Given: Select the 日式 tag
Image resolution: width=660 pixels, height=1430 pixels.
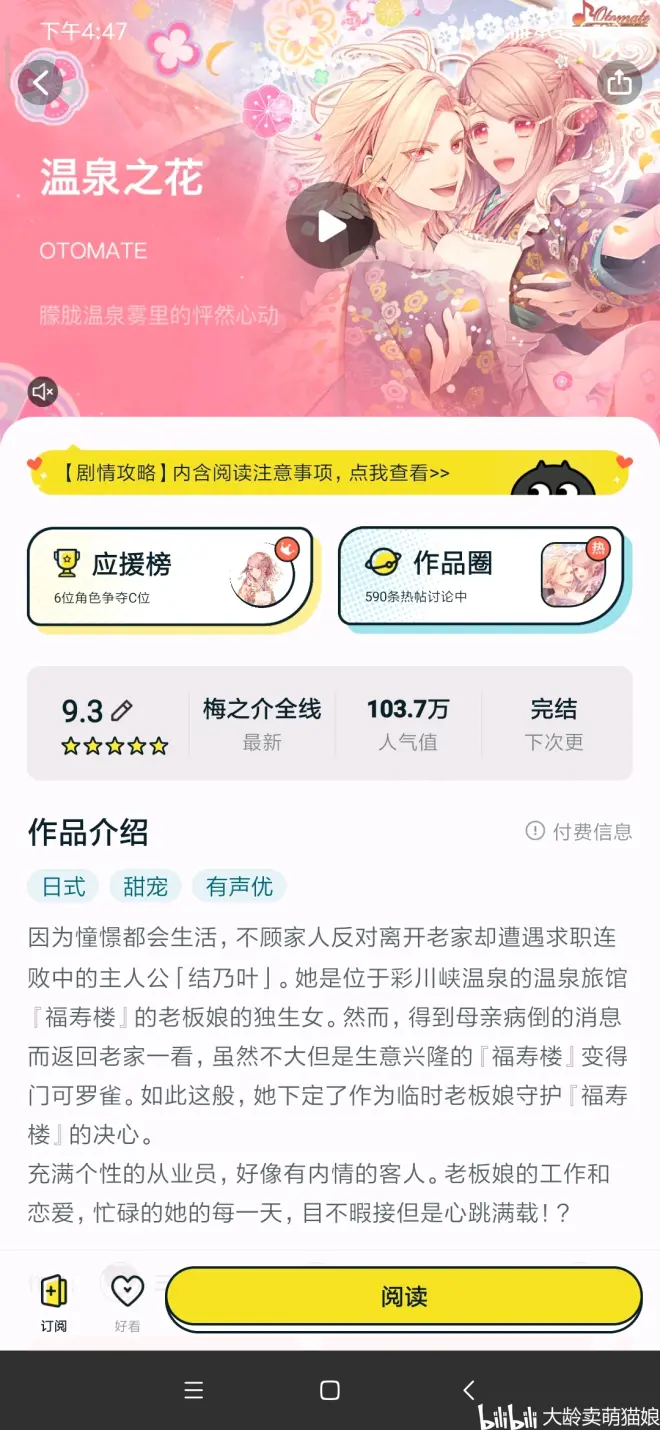Looking at the screenshot, I should [x=64, y=886].
